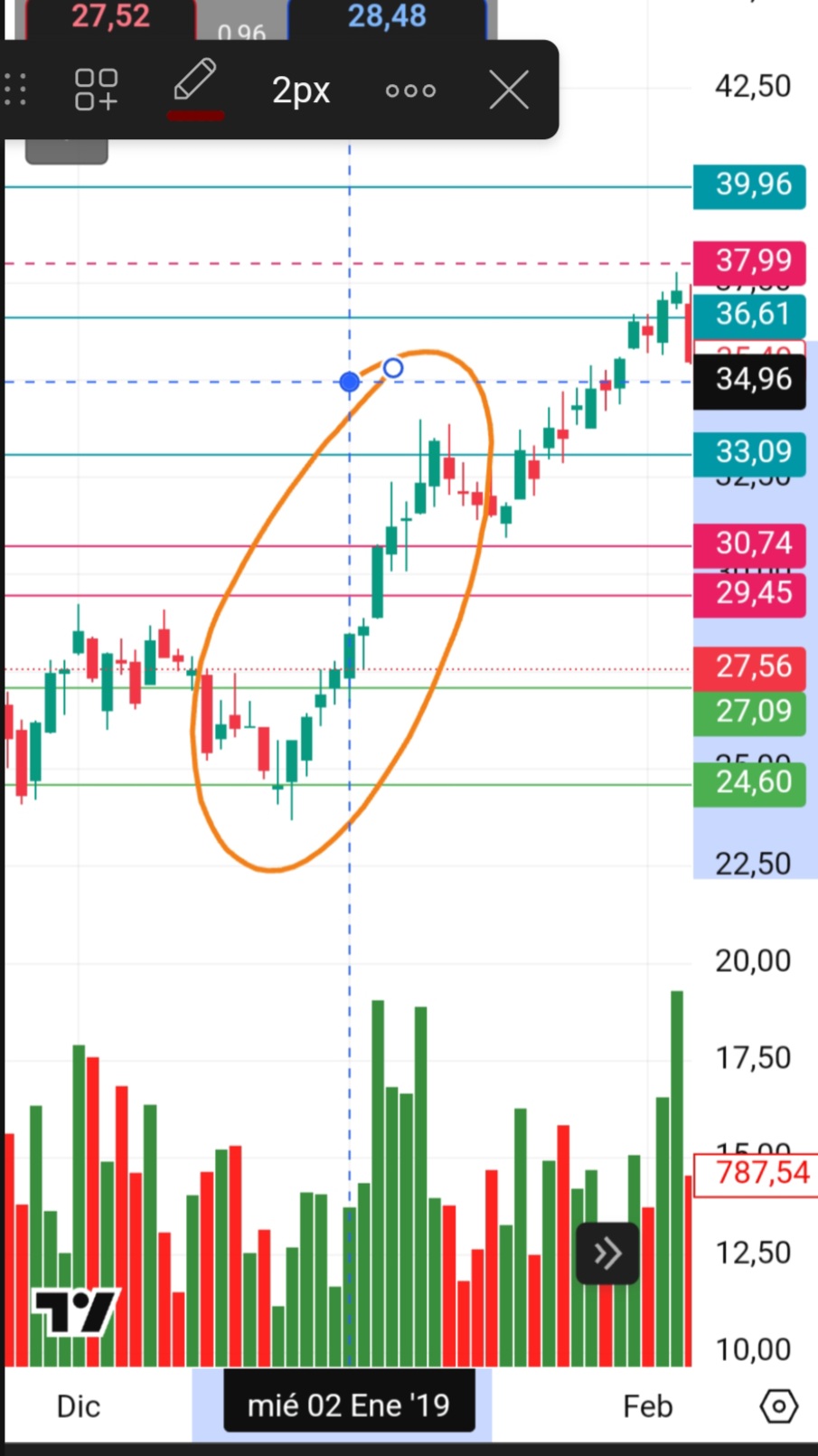Tap the sell price 27,52
Viewport: 818px width, 1456px height.
pyautogui.click(x=110, y=16)
